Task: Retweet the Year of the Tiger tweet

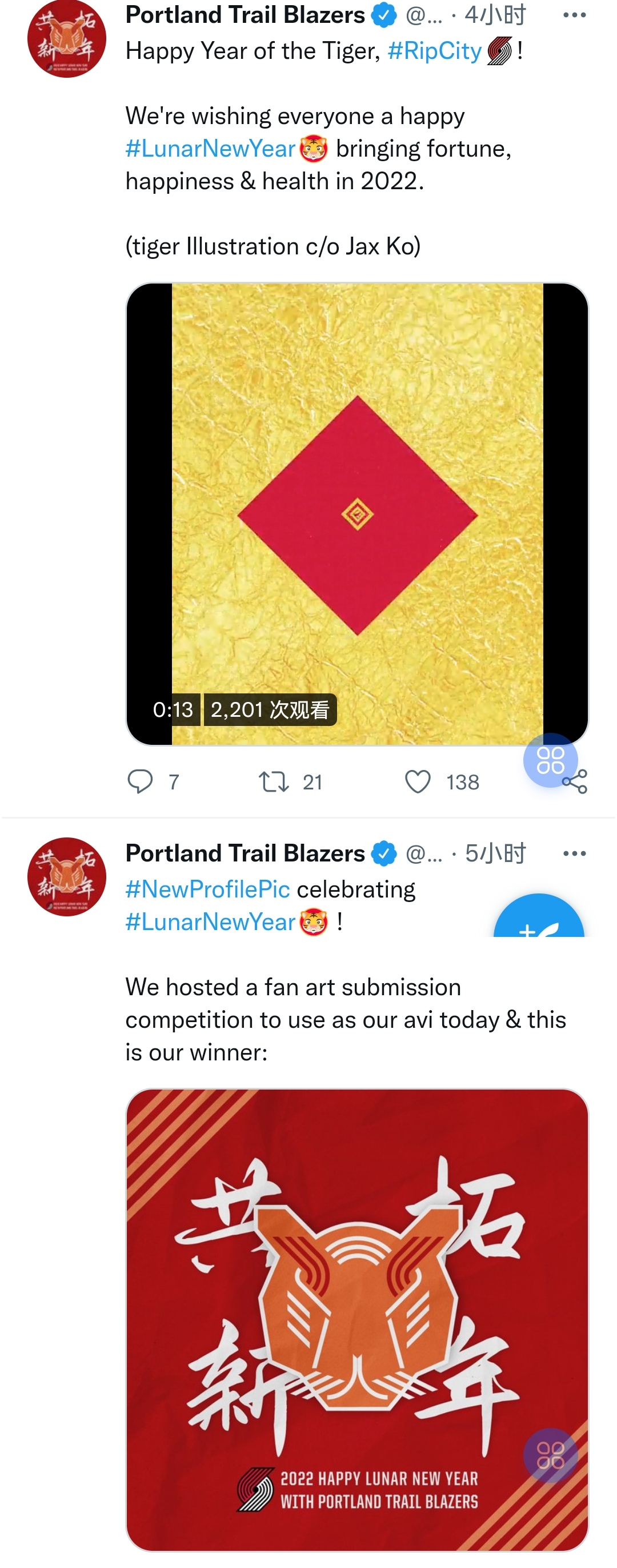Action: click(x=273, y=781)
